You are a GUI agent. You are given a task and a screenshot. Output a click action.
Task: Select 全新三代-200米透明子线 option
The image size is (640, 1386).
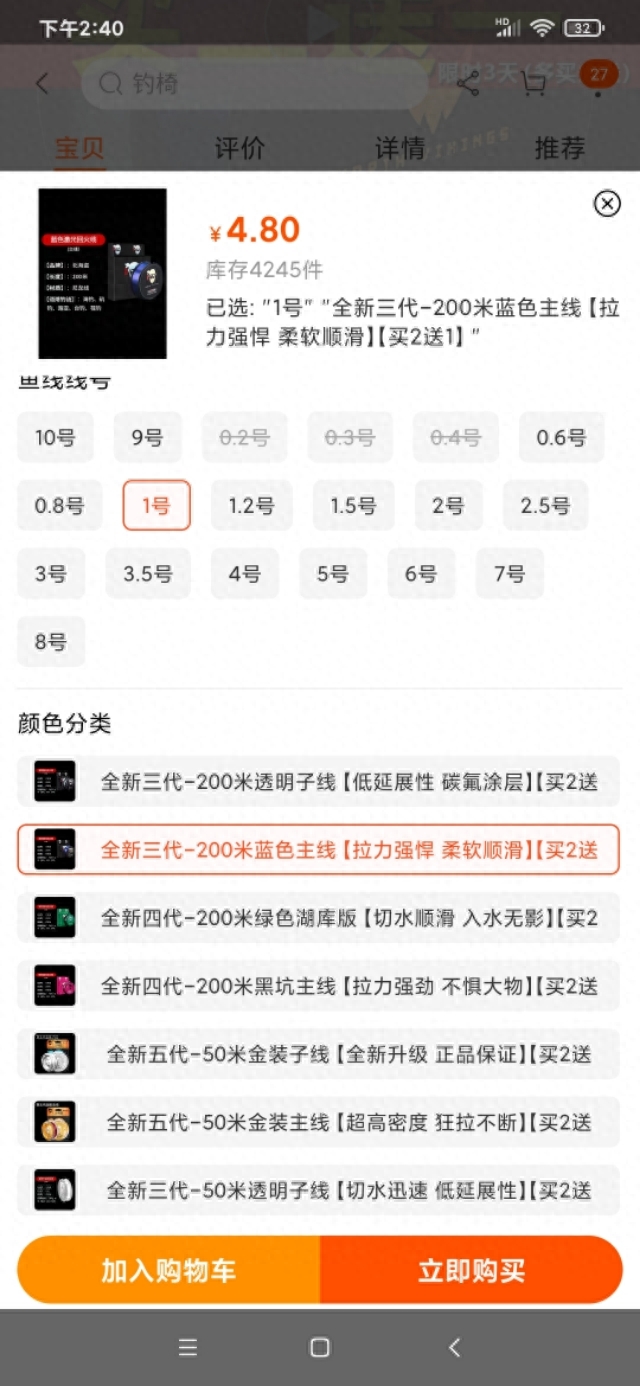click(x=319, y=781)
